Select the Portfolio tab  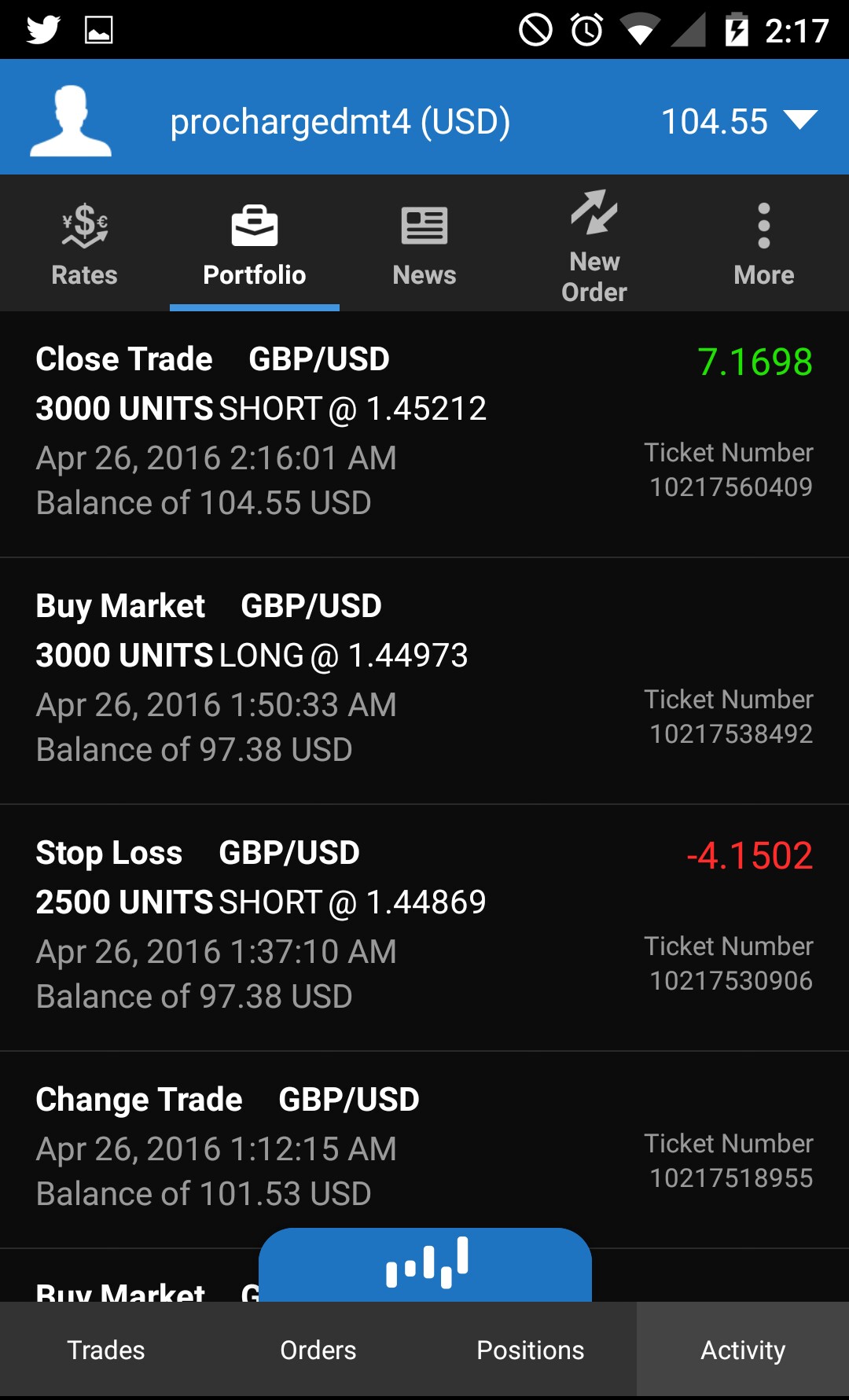pyautogui.click(x=254, y=245)
